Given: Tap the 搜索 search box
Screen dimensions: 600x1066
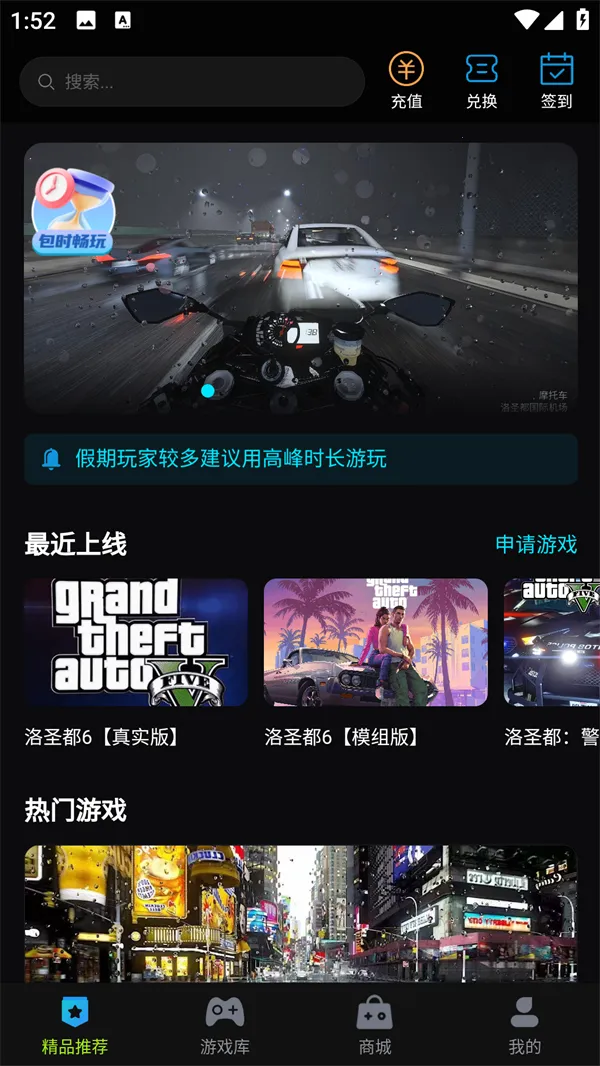Looking at the screenshot, I should pyautogui.click(x=190, y=82).
